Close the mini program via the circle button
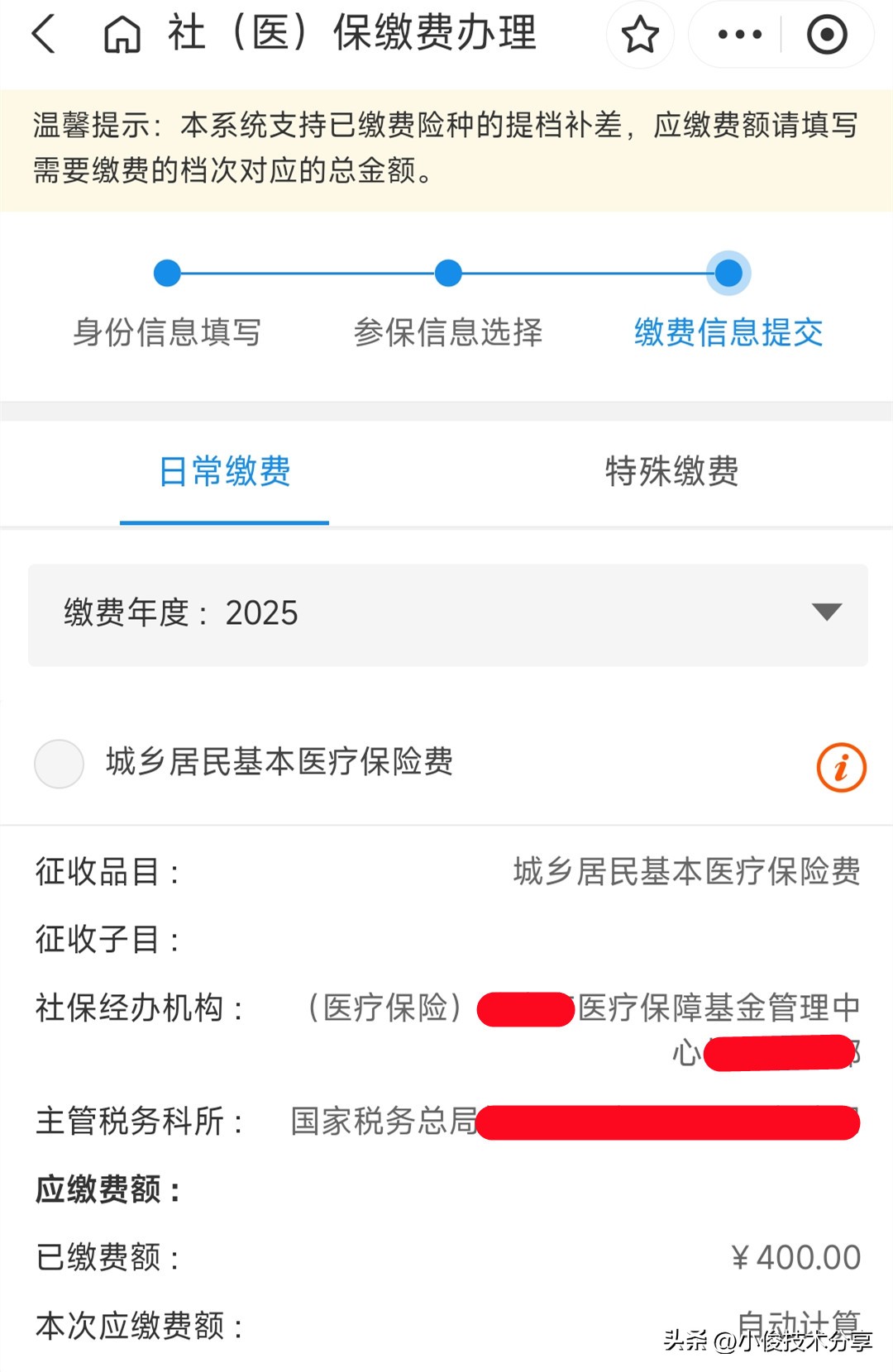The width and height of the screenshot is (893, 1372). coord(826,35)
